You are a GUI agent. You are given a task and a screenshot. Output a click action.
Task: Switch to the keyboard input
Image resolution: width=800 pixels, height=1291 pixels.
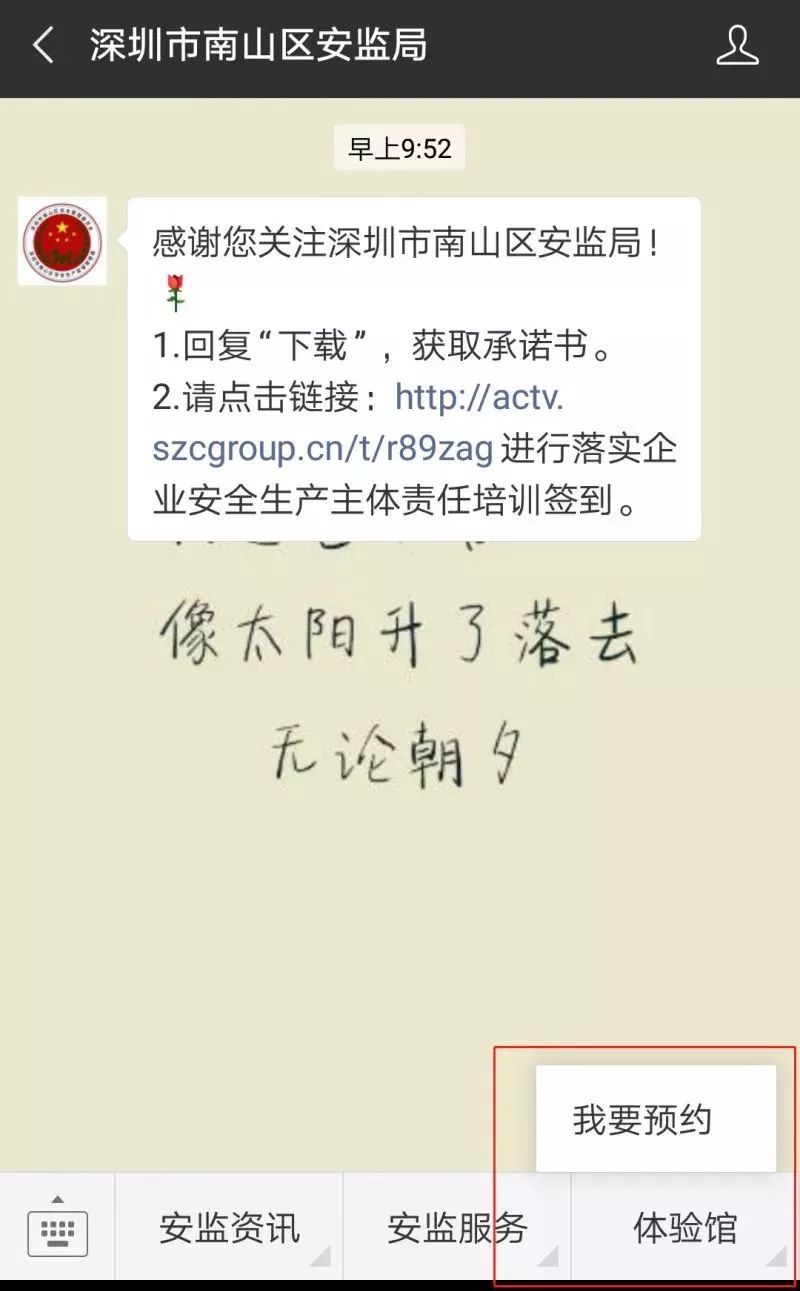pos(57,1228)
